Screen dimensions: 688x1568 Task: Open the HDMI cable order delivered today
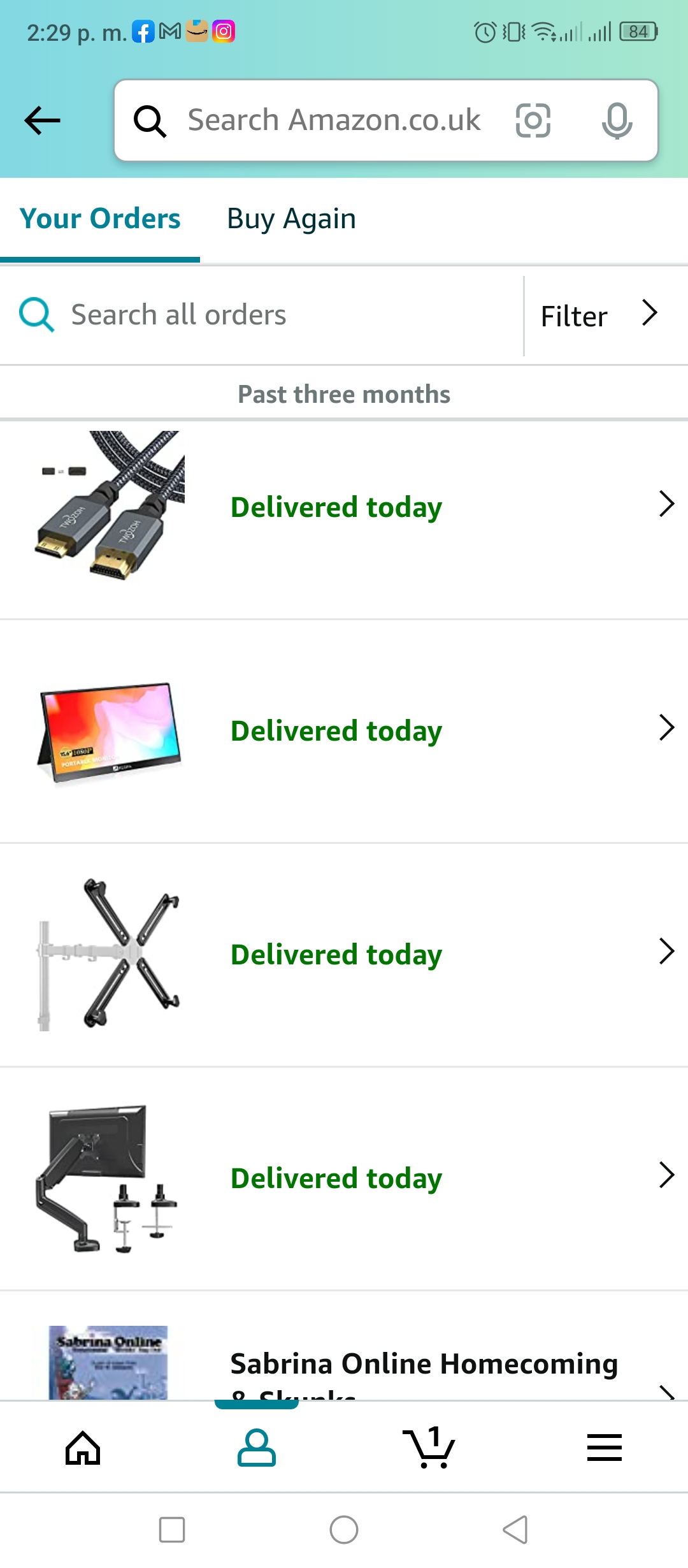tap(344, 507)
